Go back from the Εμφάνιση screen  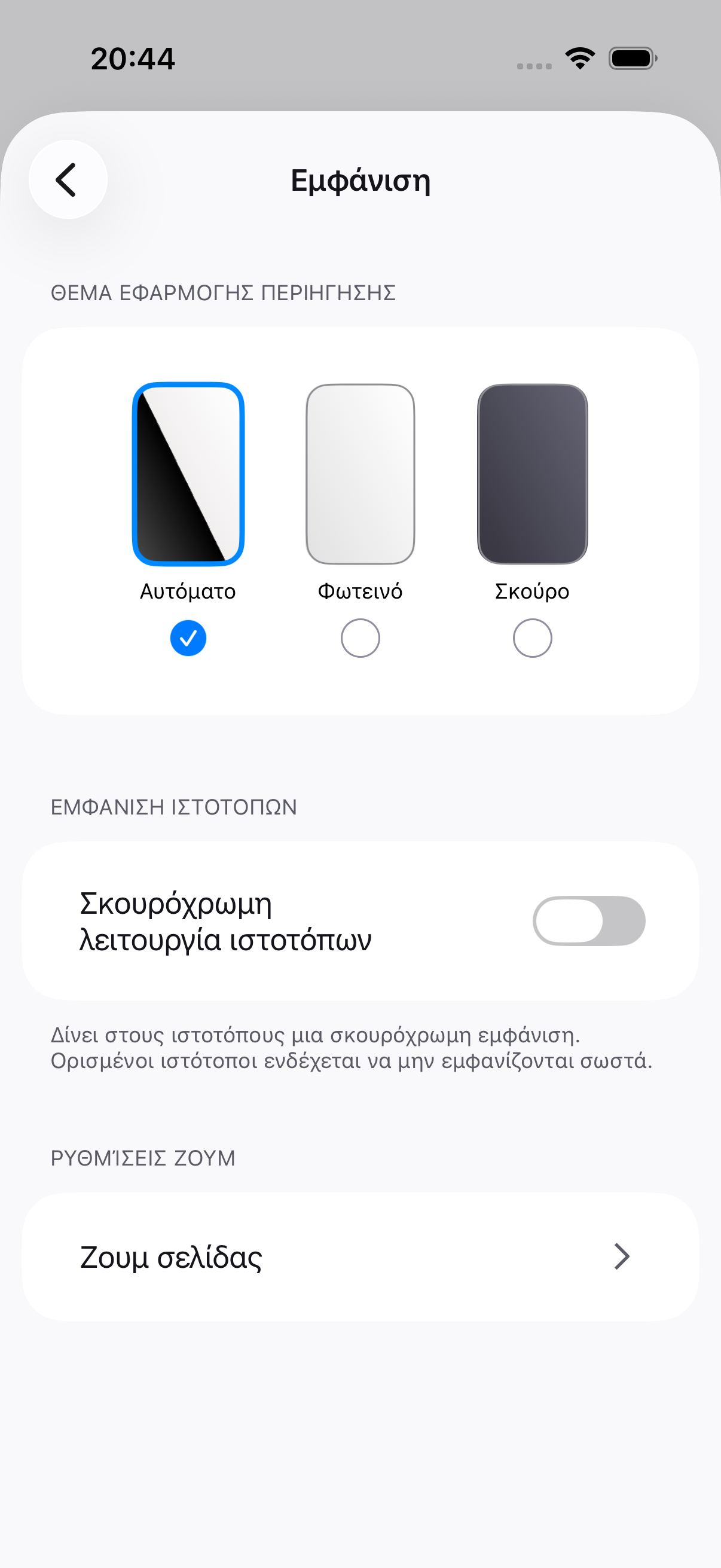(x=68, y=179)
